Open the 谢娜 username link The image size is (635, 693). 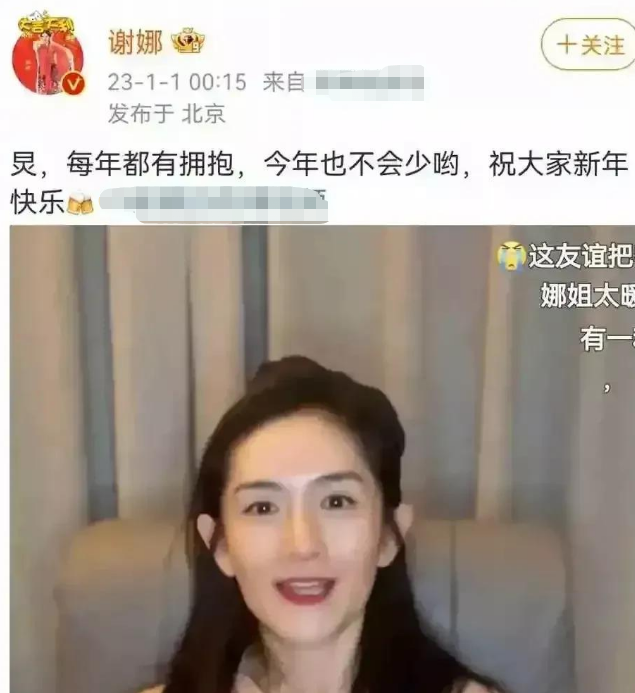pos(135,42)
